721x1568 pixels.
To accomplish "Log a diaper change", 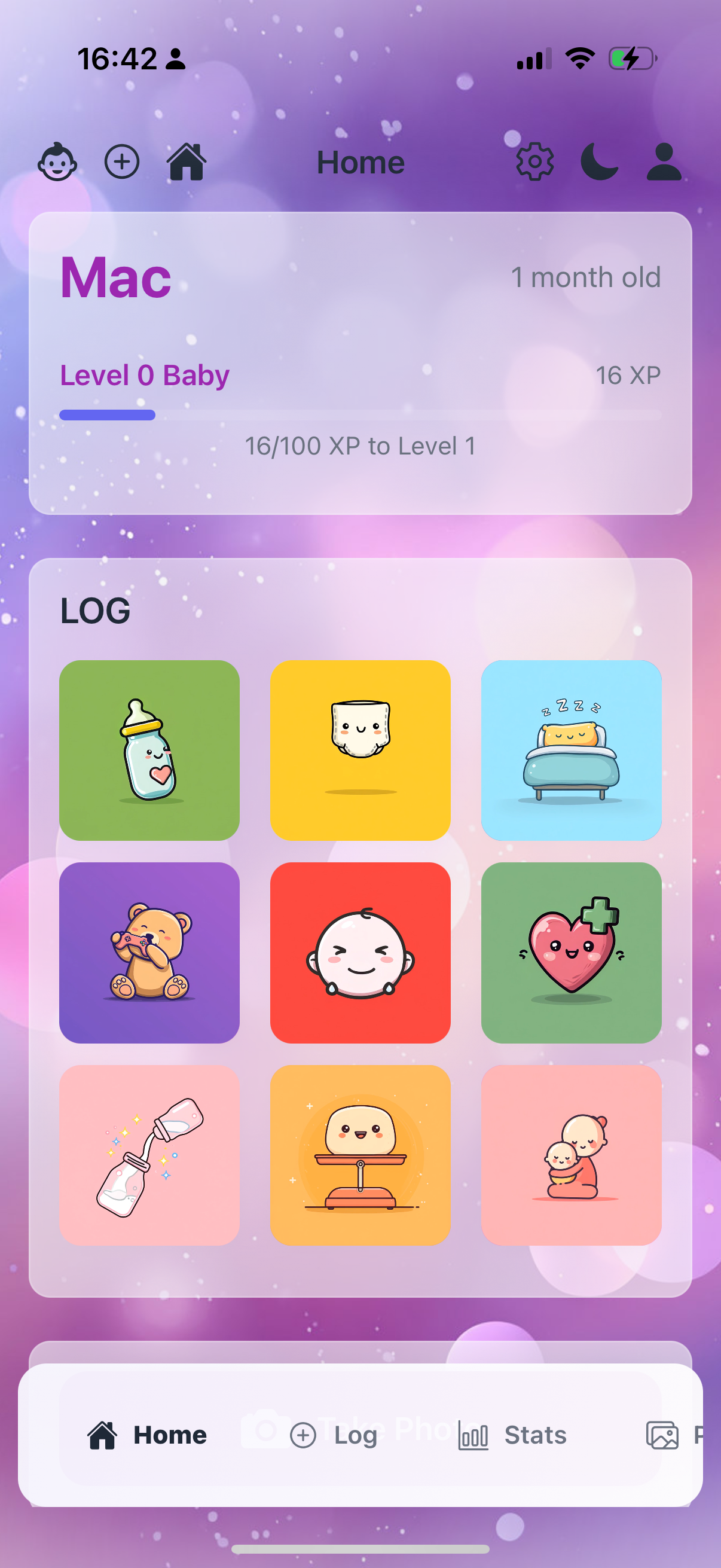I will pyautogui.click(x=360, y=750).
